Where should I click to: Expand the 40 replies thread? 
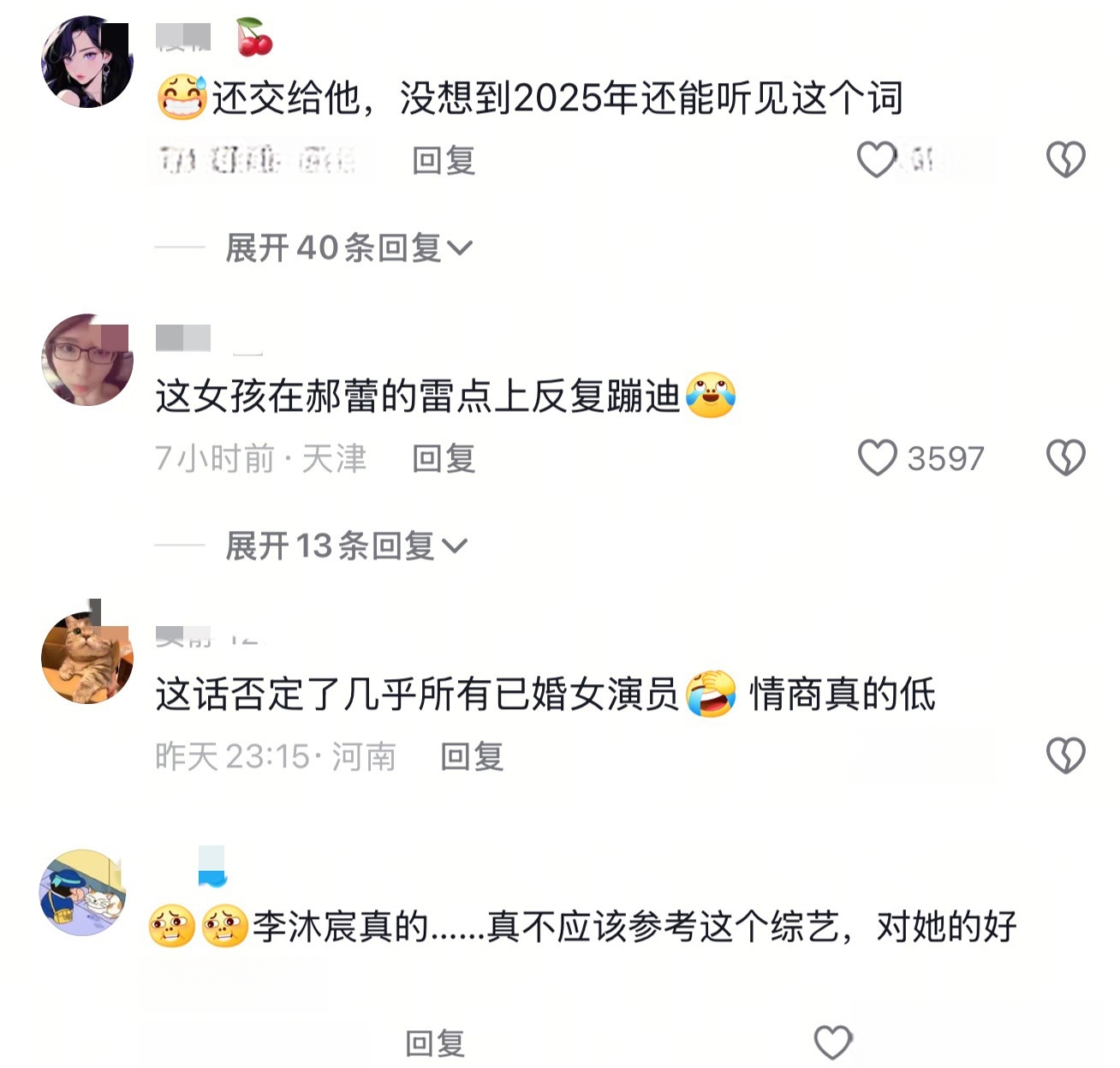click(x=348, y=248)
